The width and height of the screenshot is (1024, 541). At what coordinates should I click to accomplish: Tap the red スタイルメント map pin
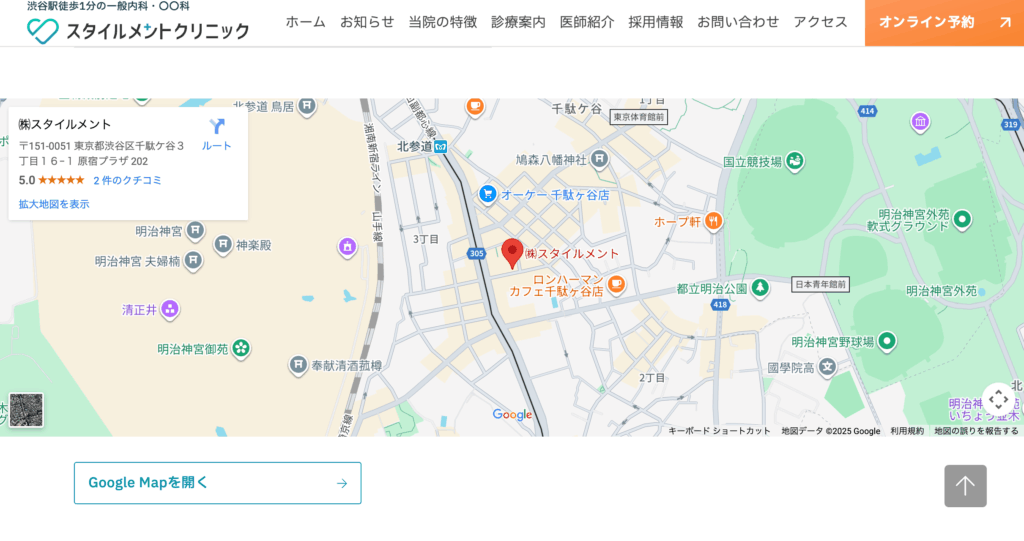[512, 252]
